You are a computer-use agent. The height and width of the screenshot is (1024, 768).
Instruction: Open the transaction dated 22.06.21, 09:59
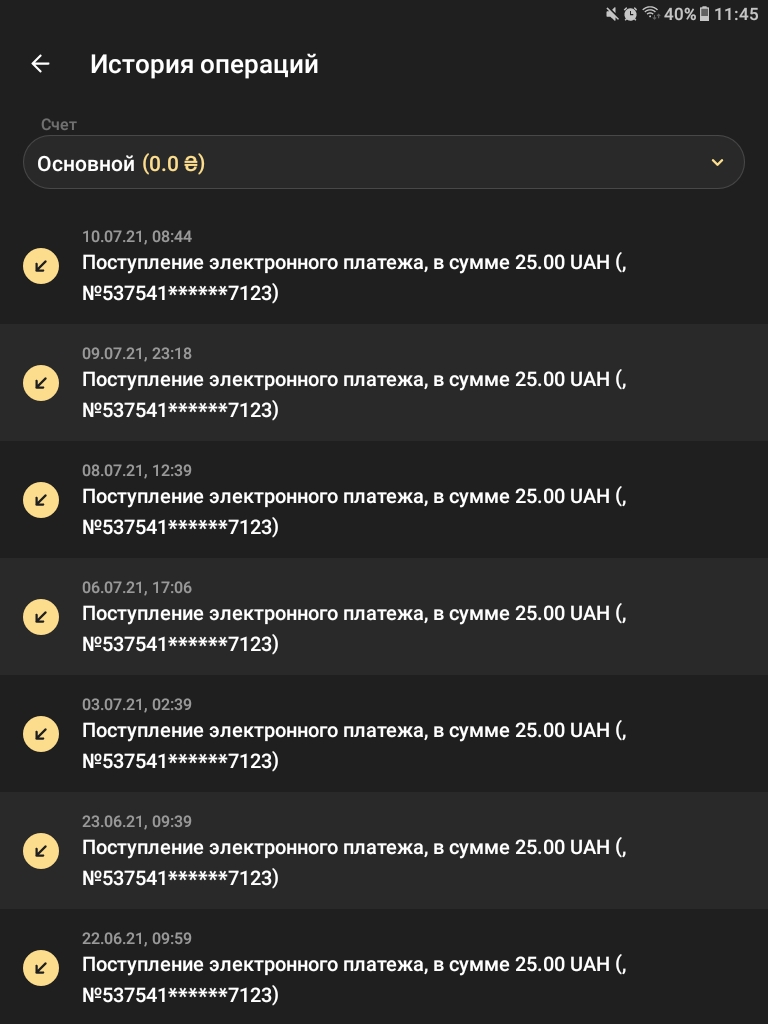[384, 967]
